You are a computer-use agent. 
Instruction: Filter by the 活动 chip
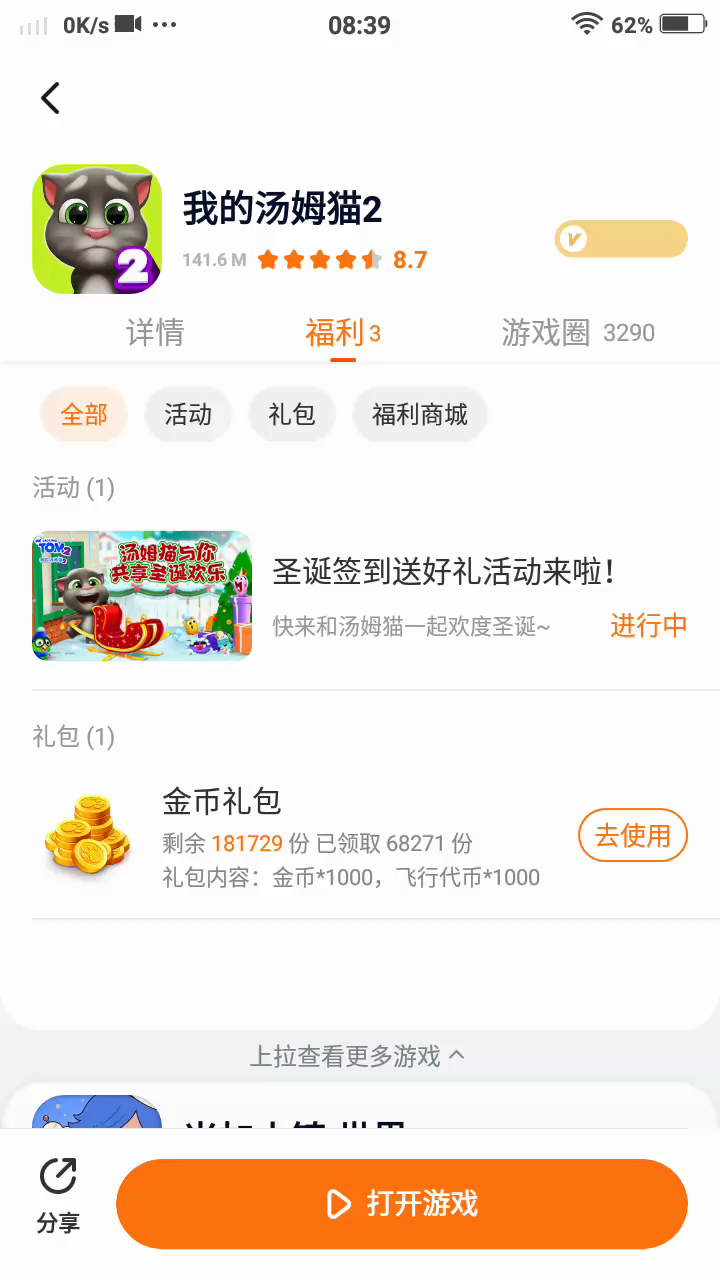tap(188, 414)
